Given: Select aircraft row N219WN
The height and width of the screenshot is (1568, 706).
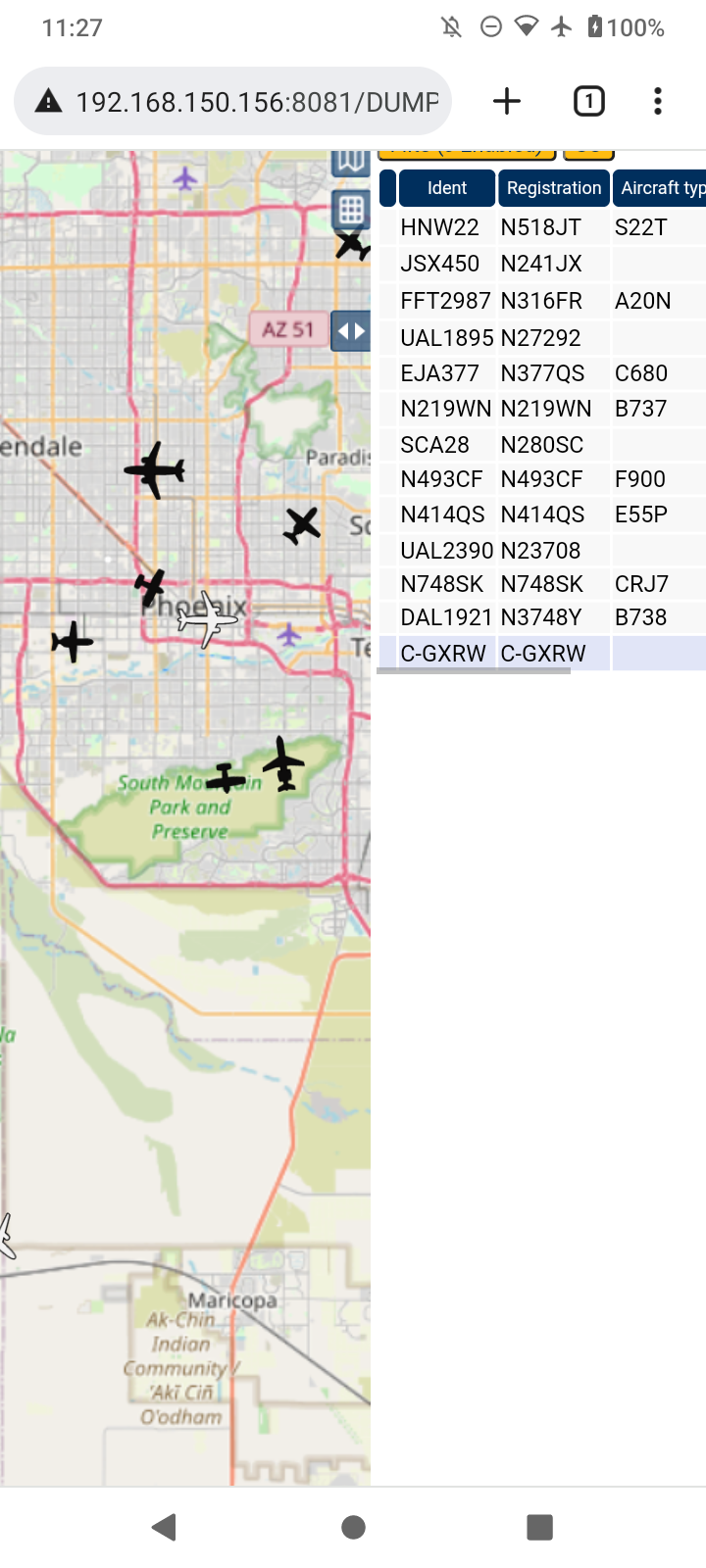Looking at the screenshot, I should coord(542,409).
